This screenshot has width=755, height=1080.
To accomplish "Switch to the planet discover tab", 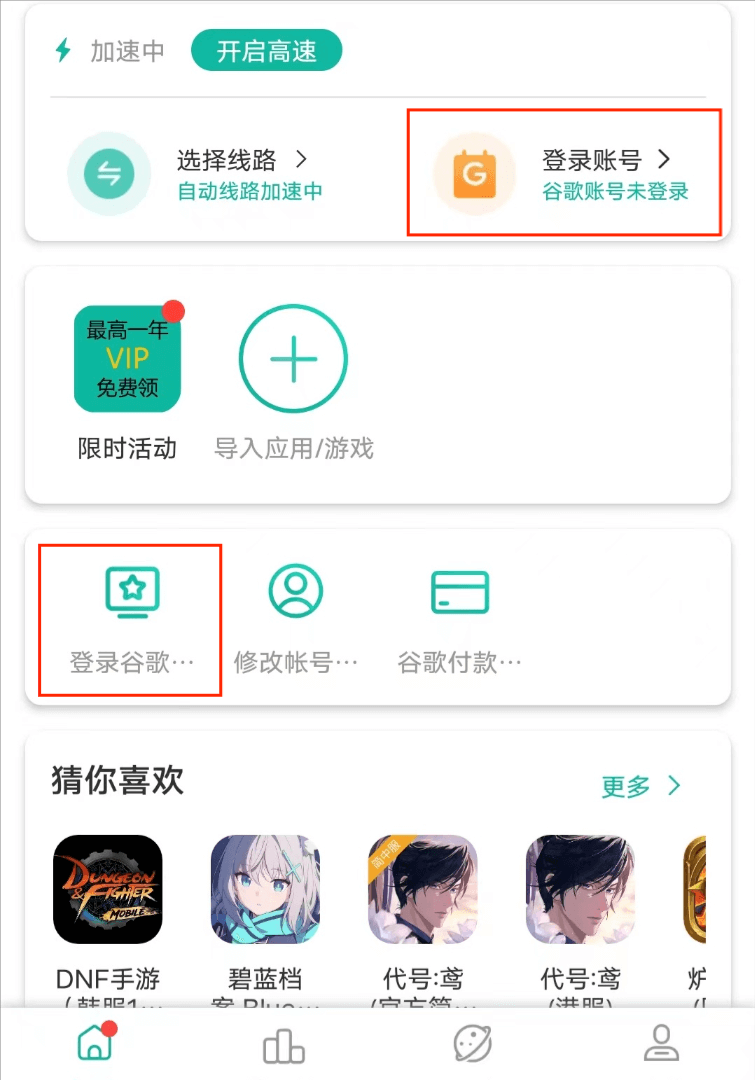I will (472, 1045).
